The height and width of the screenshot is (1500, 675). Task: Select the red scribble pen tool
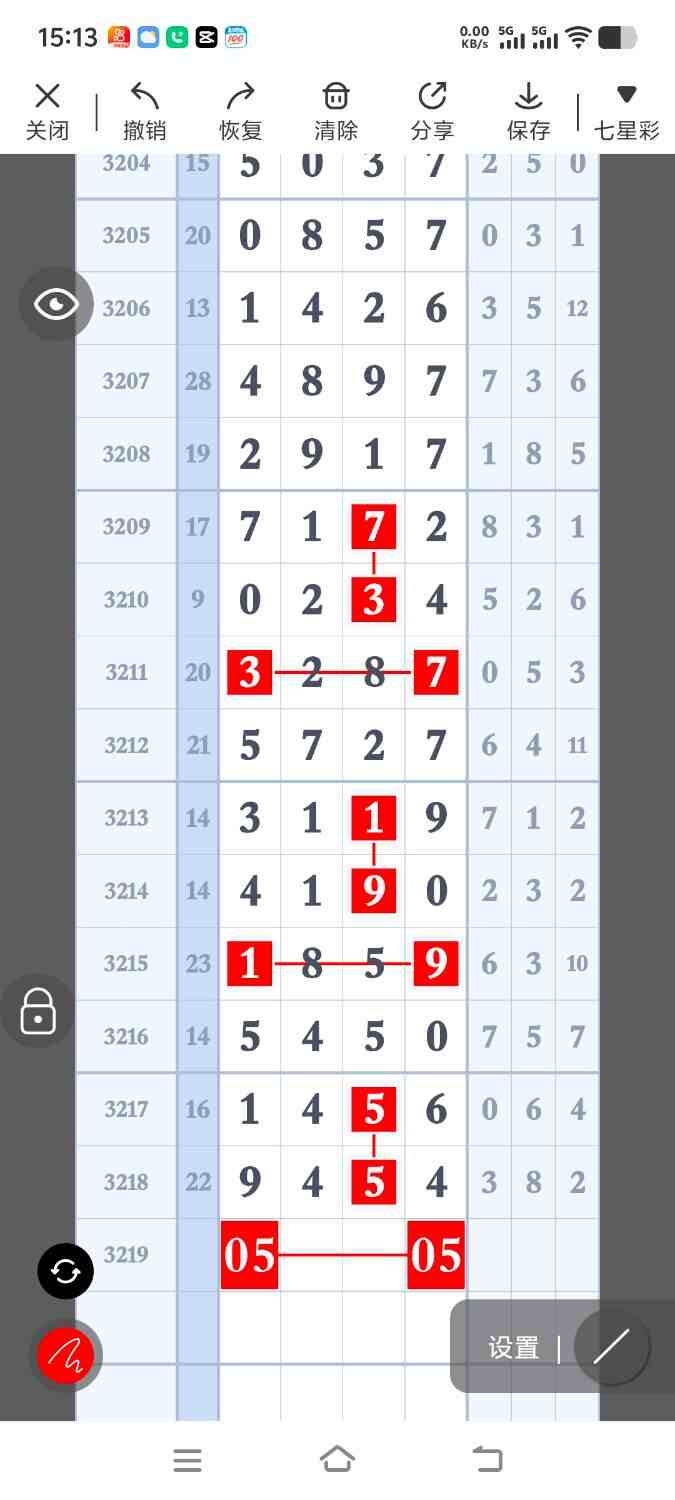tap(65, 1356)
